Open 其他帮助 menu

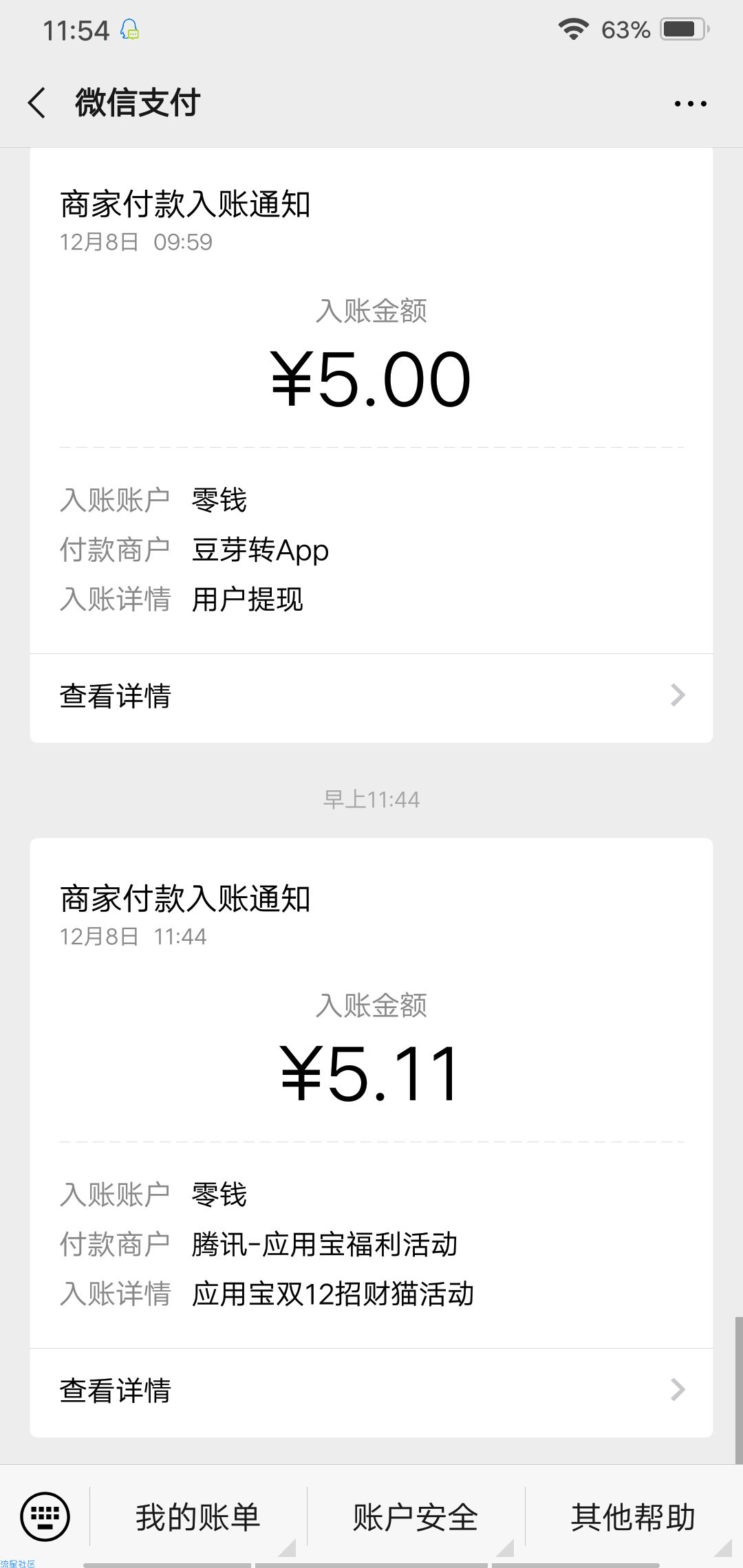[634, 1517]
